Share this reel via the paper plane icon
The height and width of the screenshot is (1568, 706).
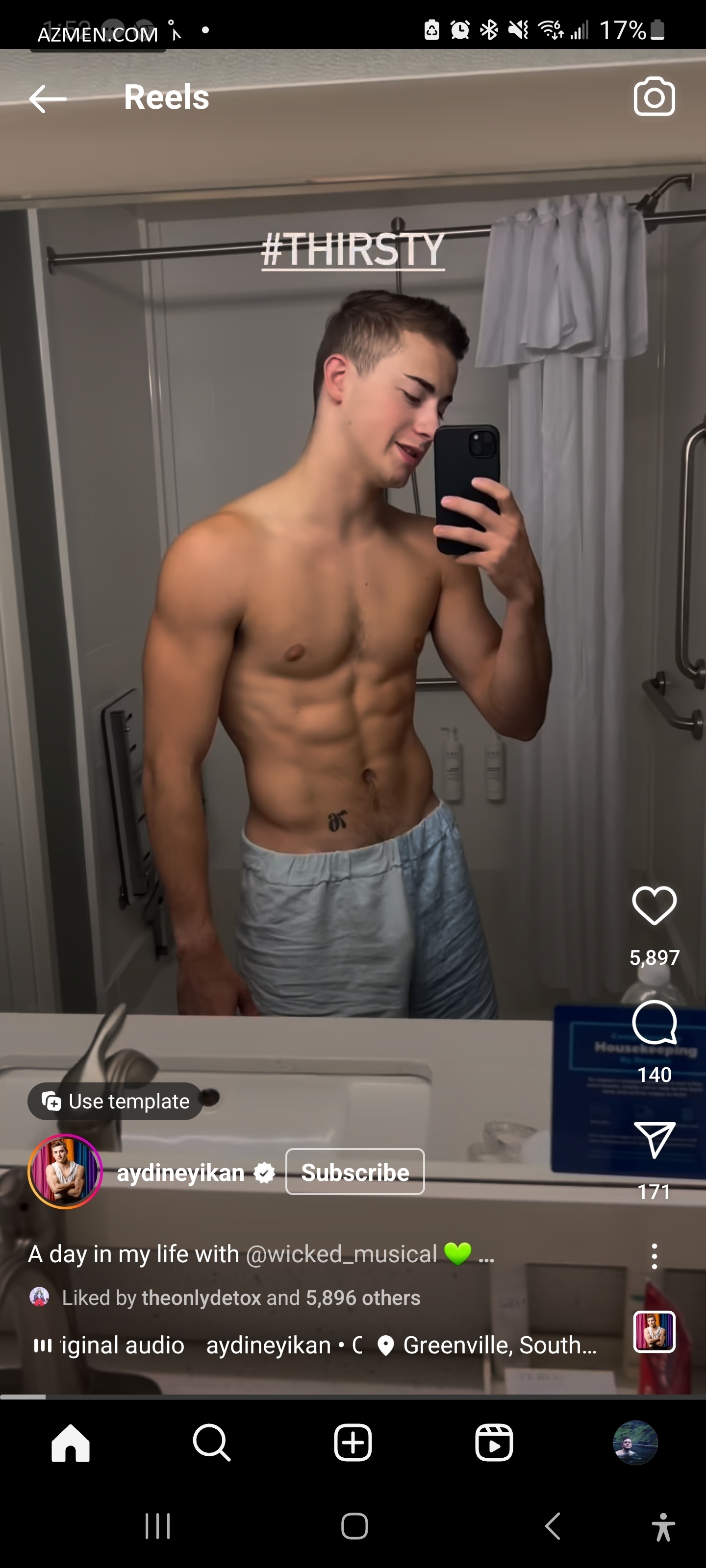654,1139
